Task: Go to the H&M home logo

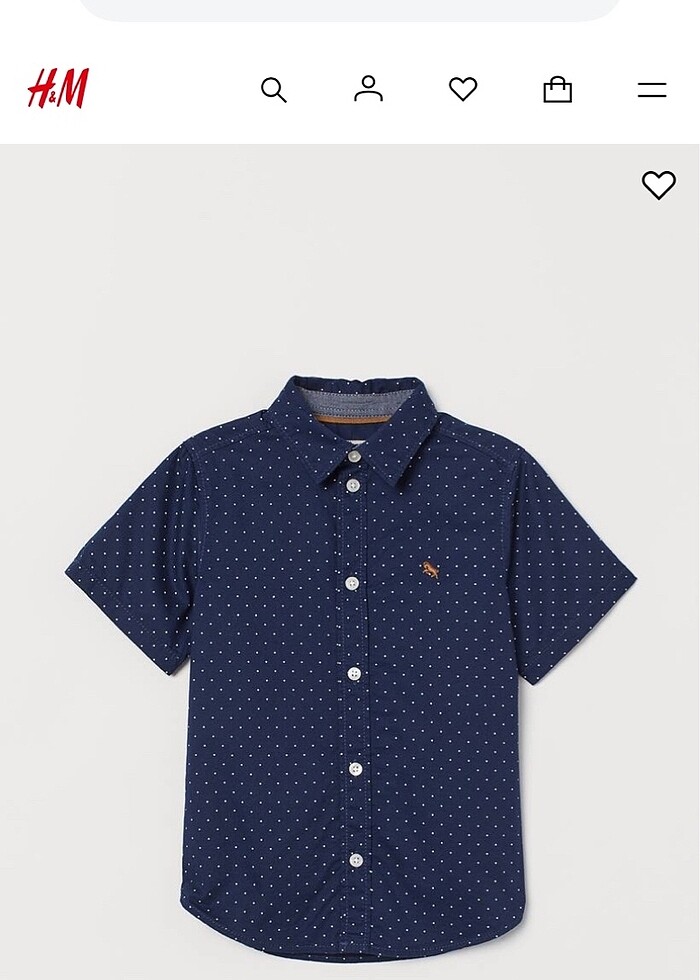Action: pos(58,89)
